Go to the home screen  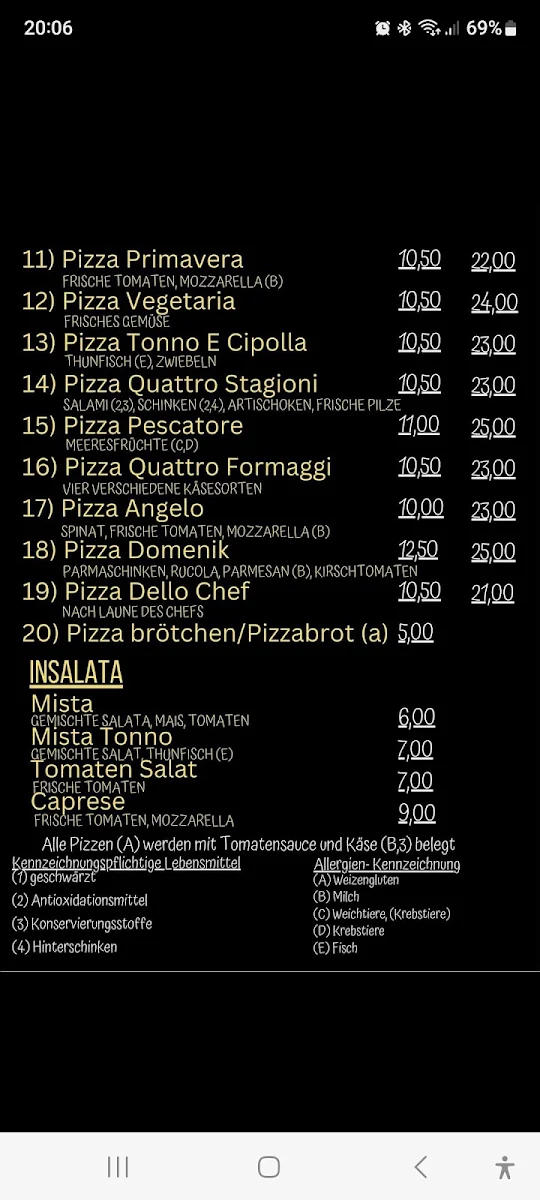[x=268, y=1166]
